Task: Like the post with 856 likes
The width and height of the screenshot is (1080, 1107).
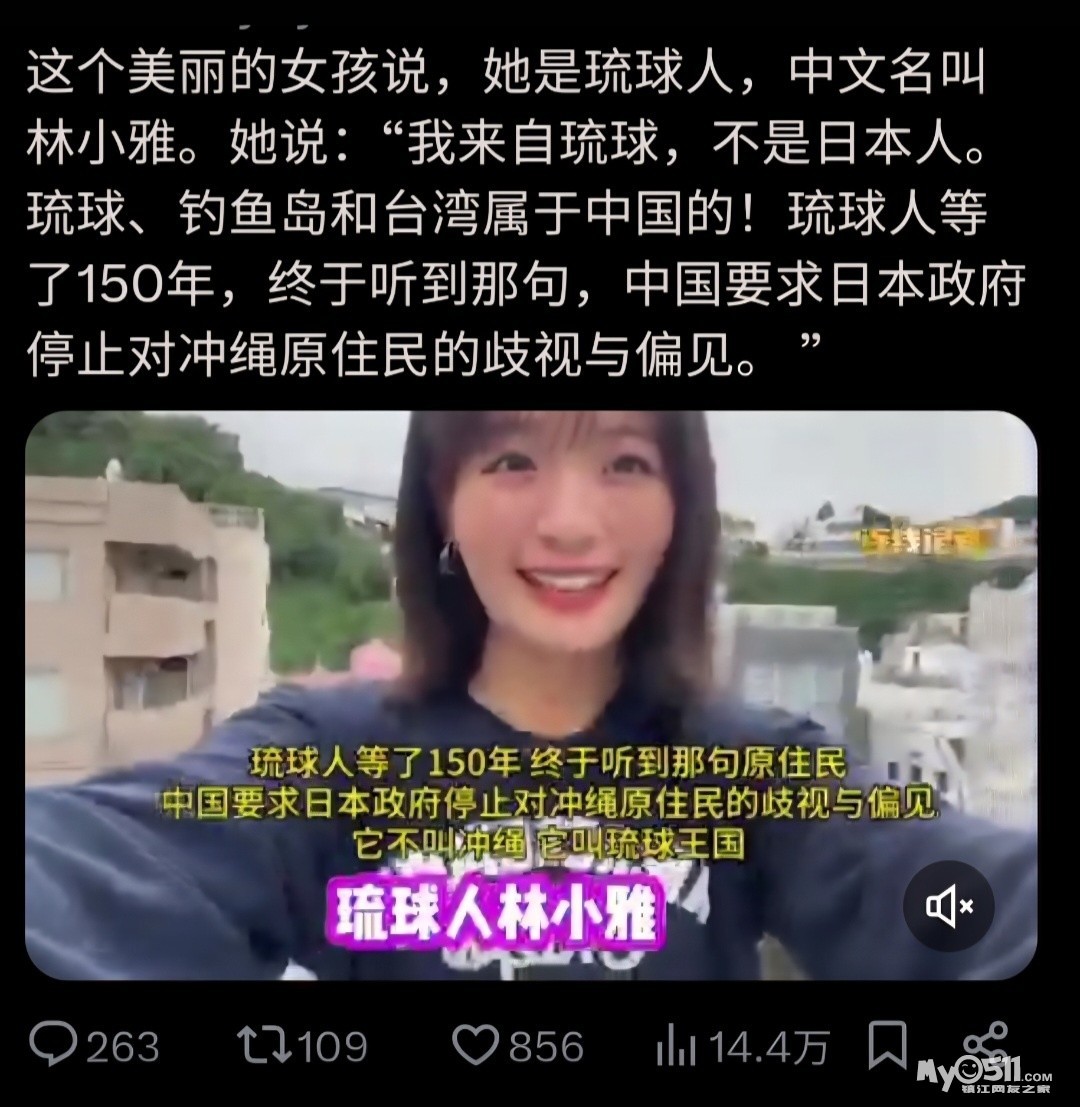Action: coord(476,1046)
